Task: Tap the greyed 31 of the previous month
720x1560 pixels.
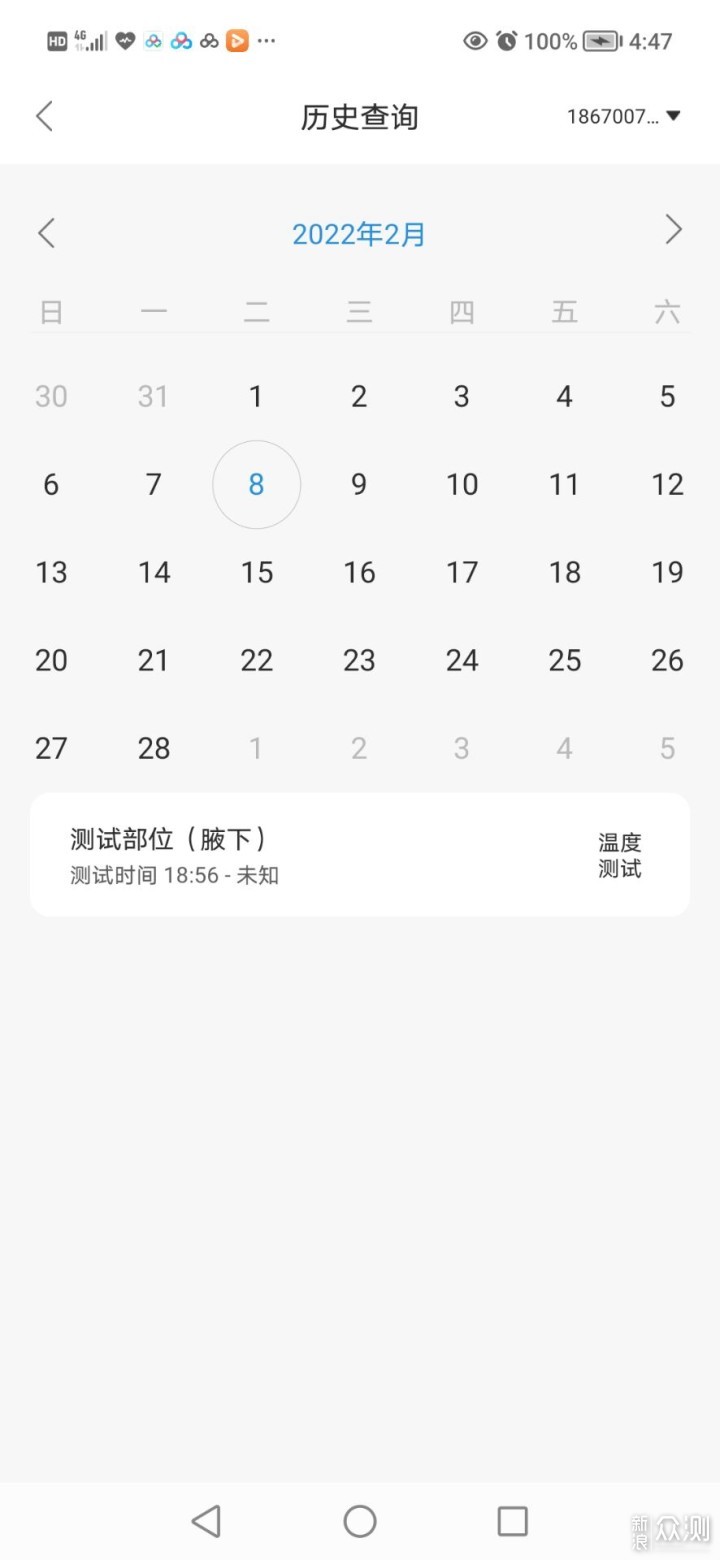Action: click(153, 397)
